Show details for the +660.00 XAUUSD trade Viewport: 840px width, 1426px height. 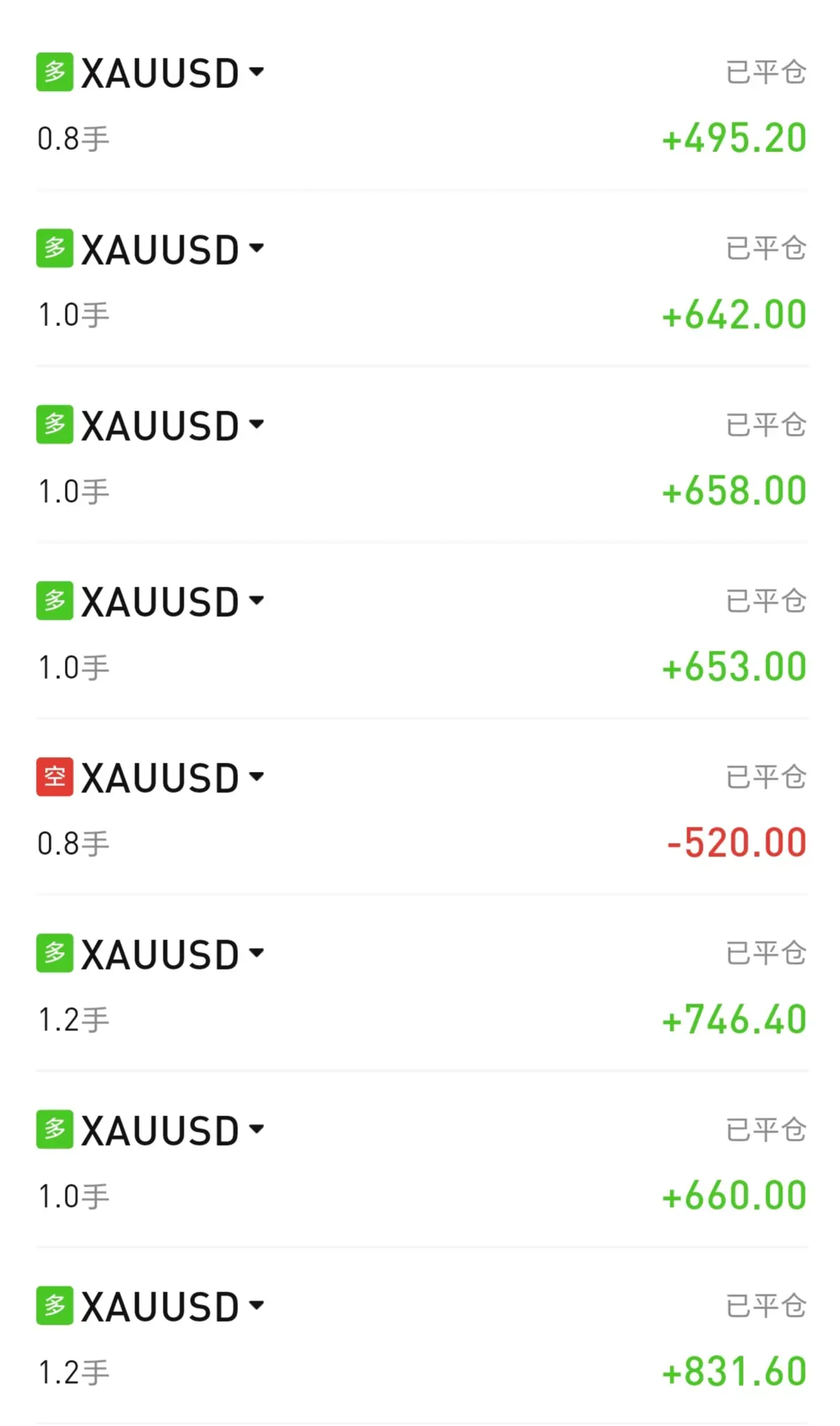pyautogui.click(x=256, y=1130)
